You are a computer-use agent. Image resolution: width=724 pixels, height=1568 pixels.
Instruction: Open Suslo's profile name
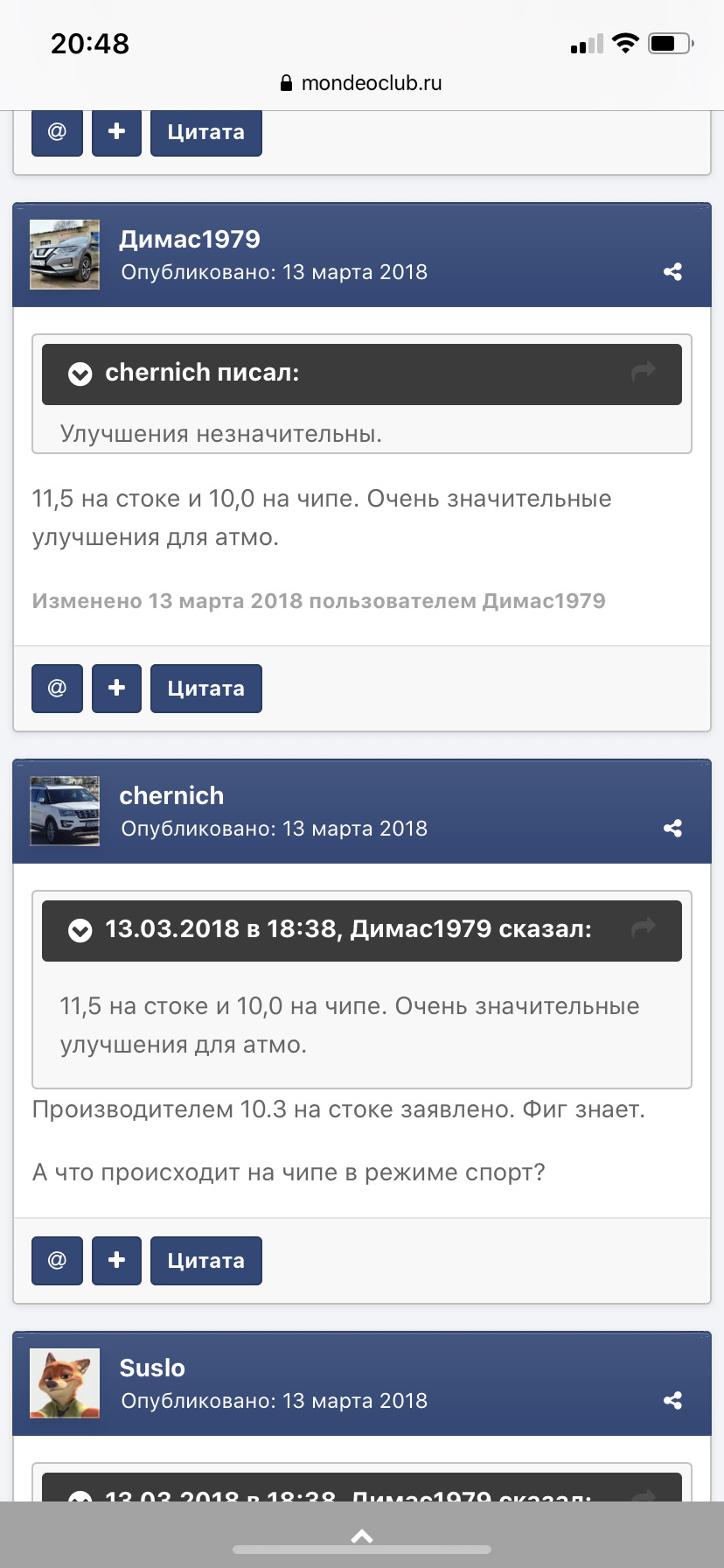pyautogui.click(x=152, y=1368)
